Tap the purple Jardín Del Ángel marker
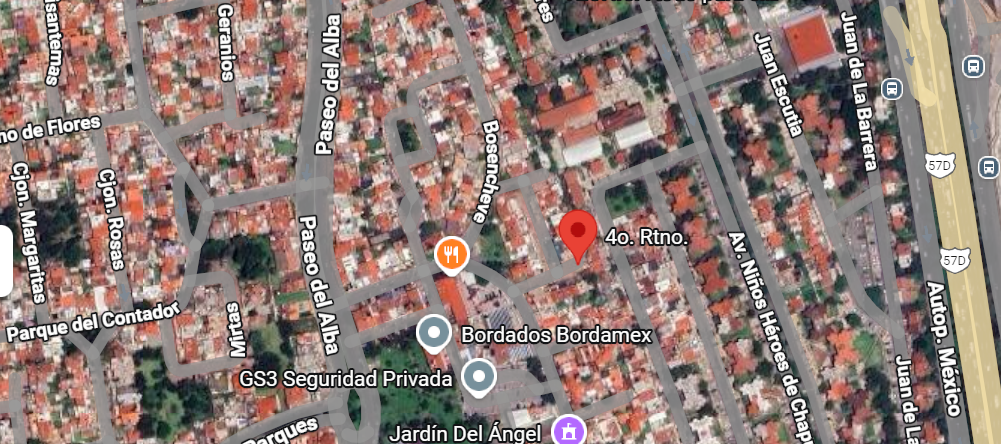The image size is (1001, 444). click(x=569, y=432)
